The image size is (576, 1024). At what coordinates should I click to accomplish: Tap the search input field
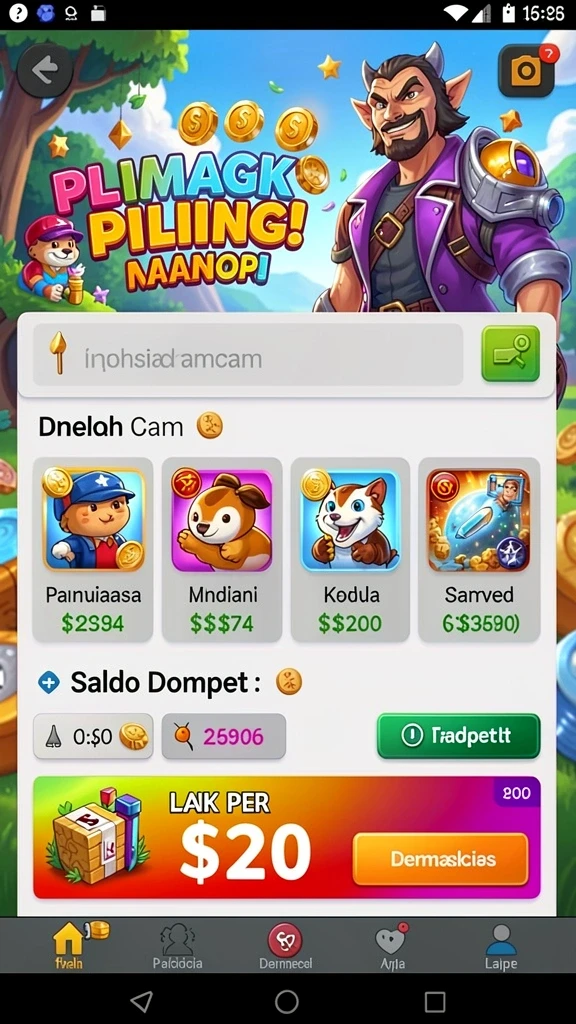[248, 355]
